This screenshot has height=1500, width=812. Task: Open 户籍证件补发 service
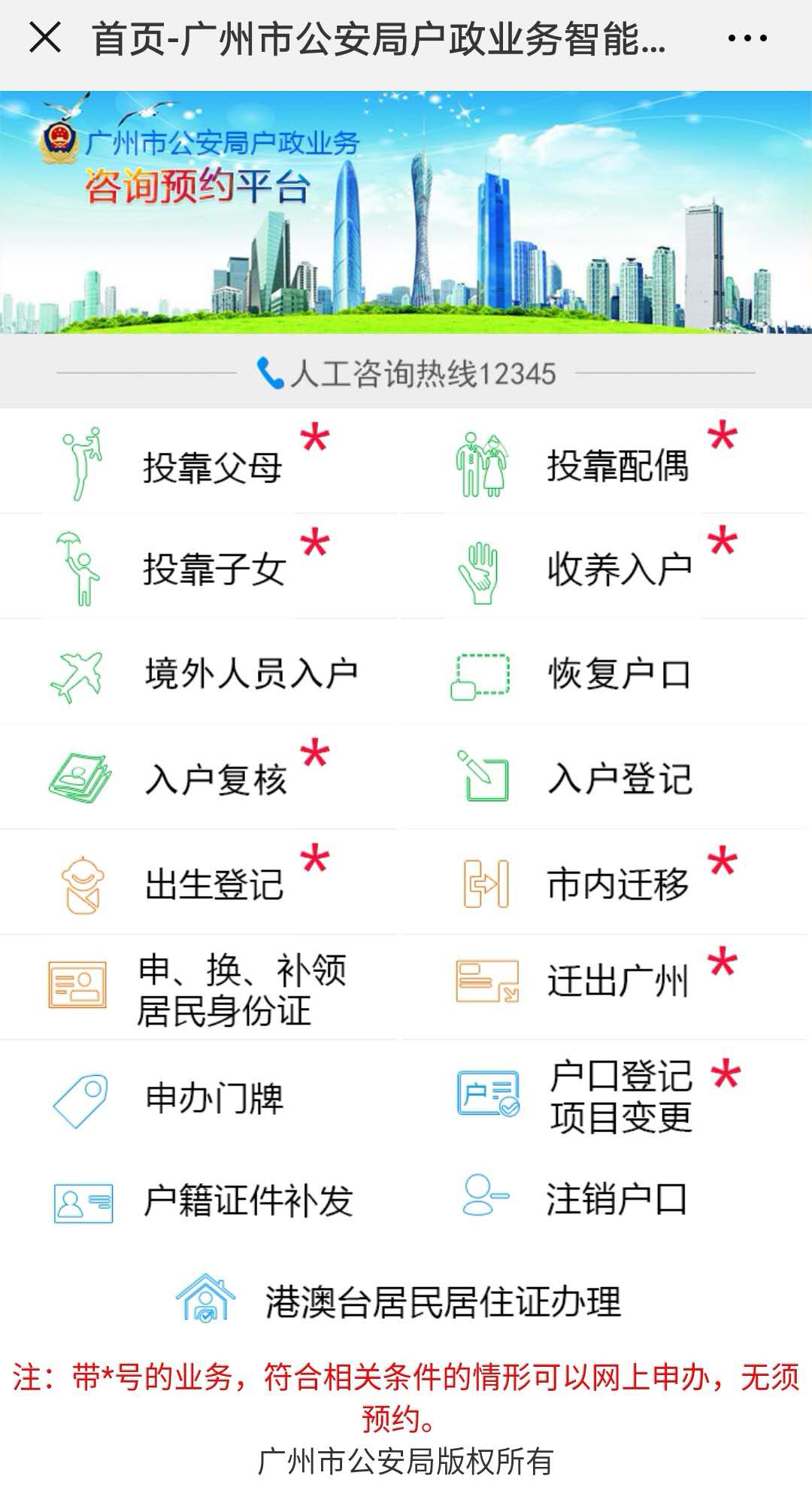point(248,1201)
